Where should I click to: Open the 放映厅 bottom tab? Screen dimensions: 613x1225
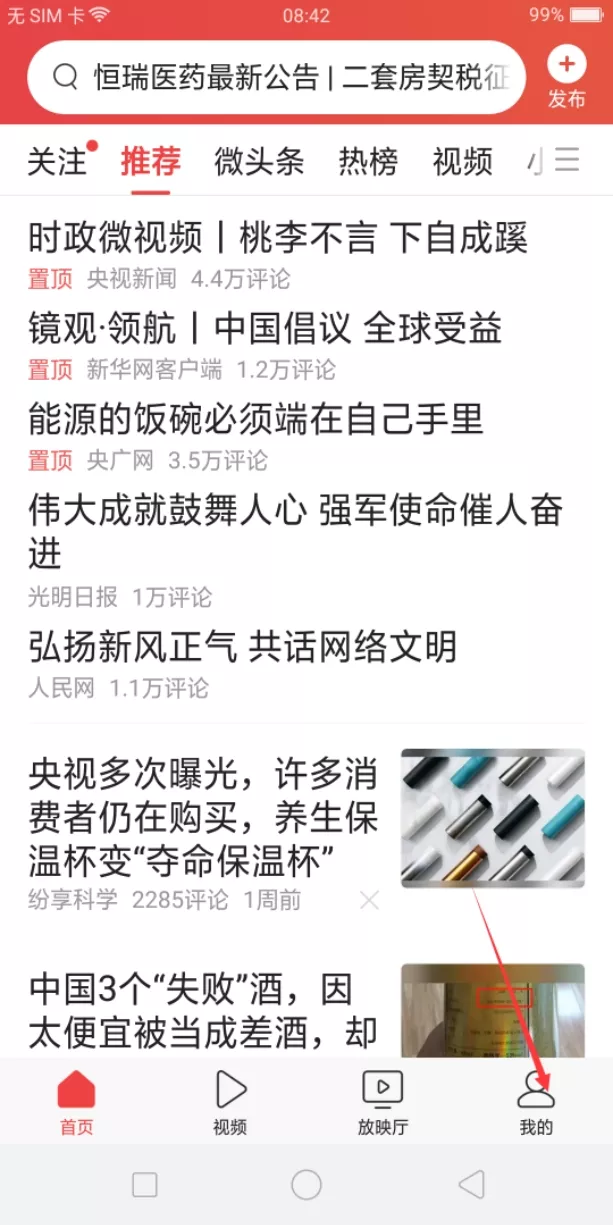pos(382,1102)
